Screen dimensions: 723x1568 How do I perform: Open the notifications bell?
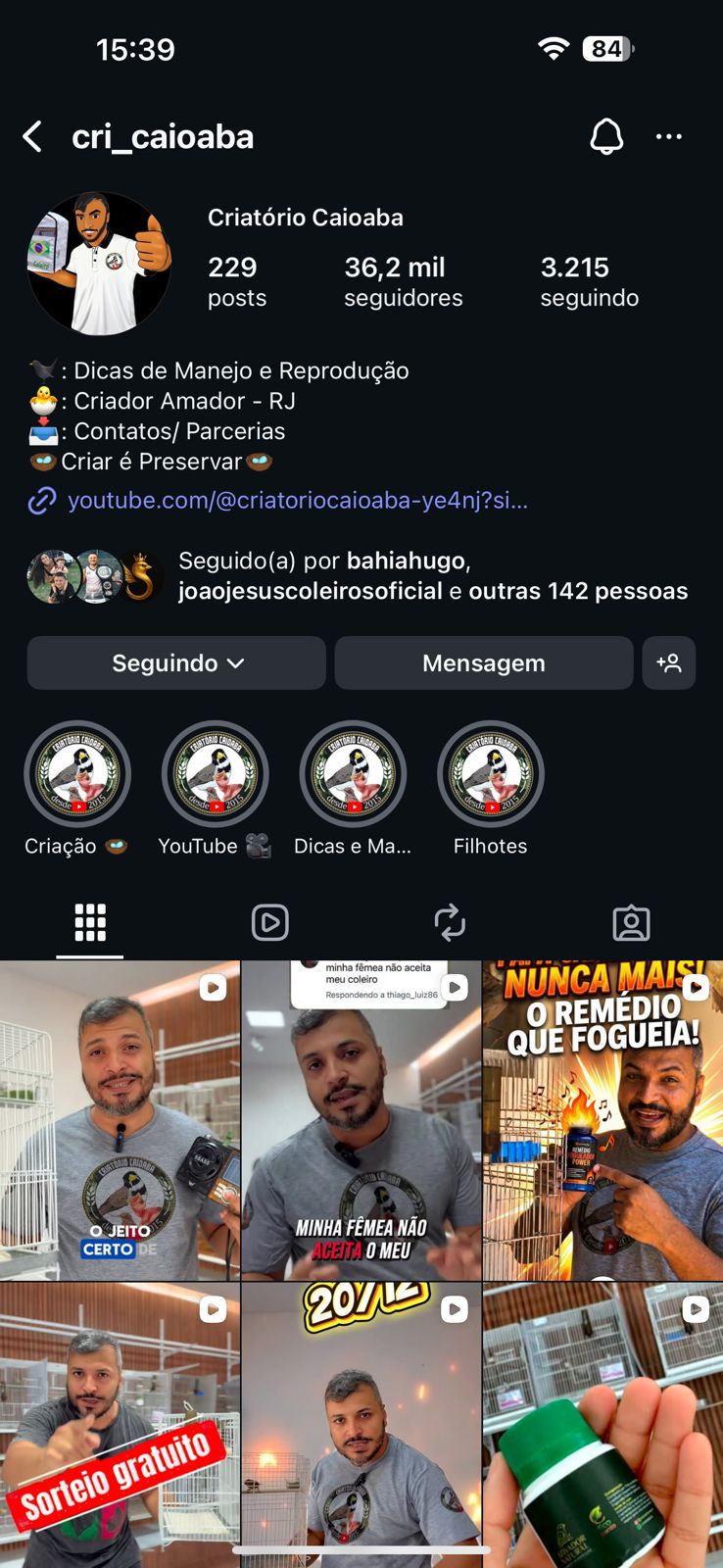pos(606,137)
